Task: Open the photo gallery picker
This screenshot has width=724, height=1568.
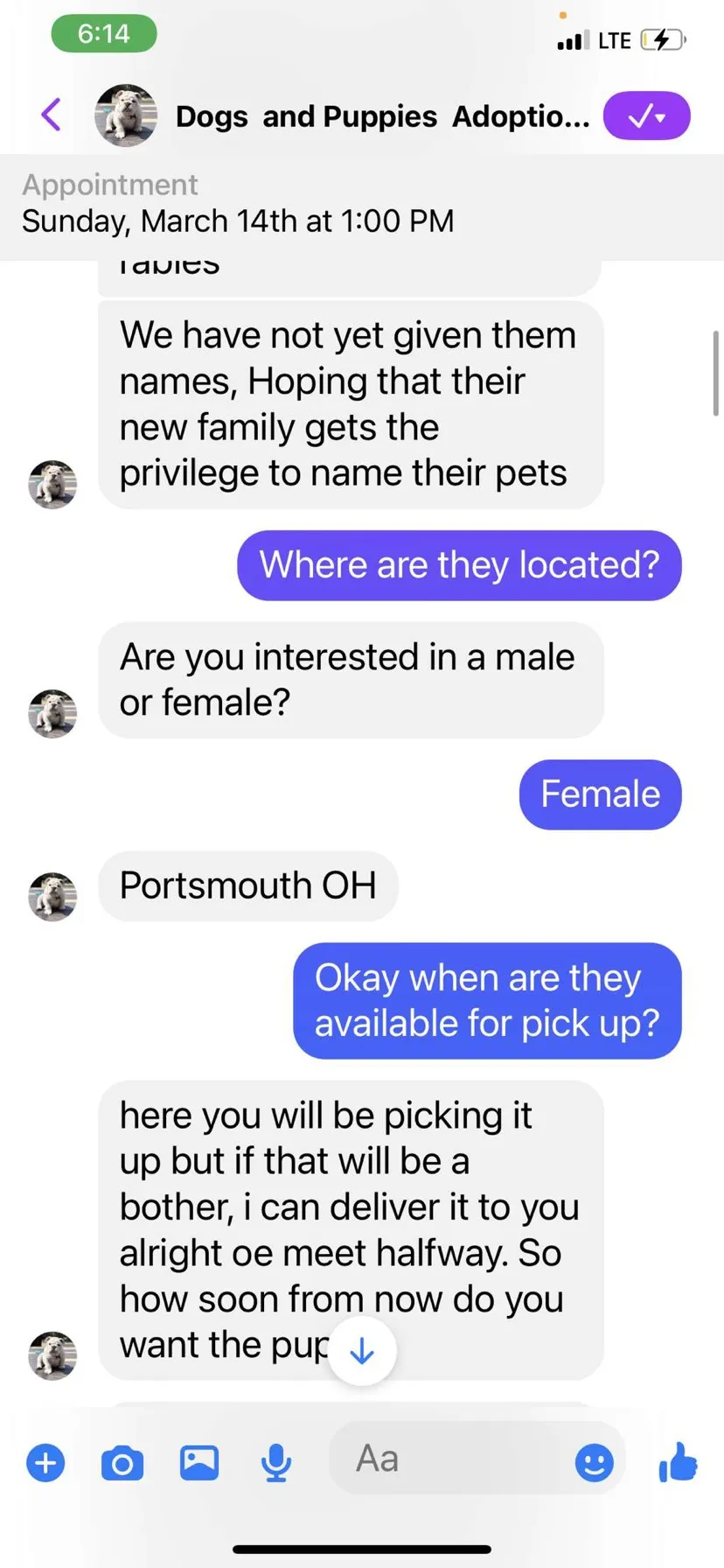Action: [199, 1462]
